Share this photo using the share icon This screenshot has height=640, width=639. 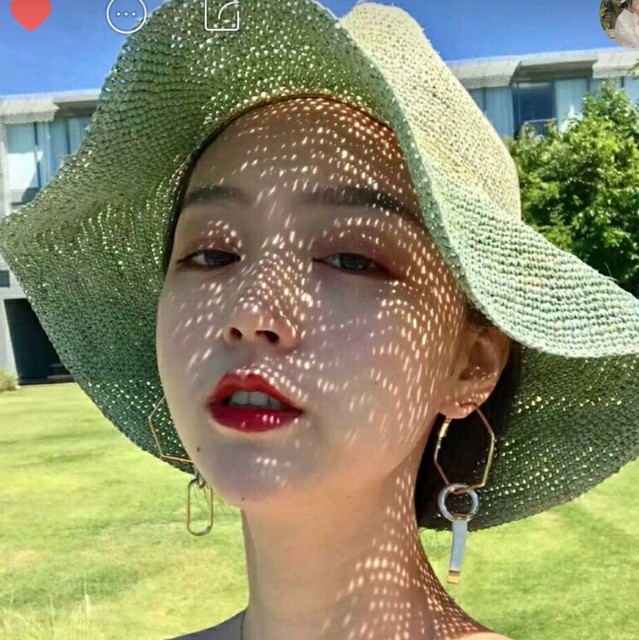222,14
